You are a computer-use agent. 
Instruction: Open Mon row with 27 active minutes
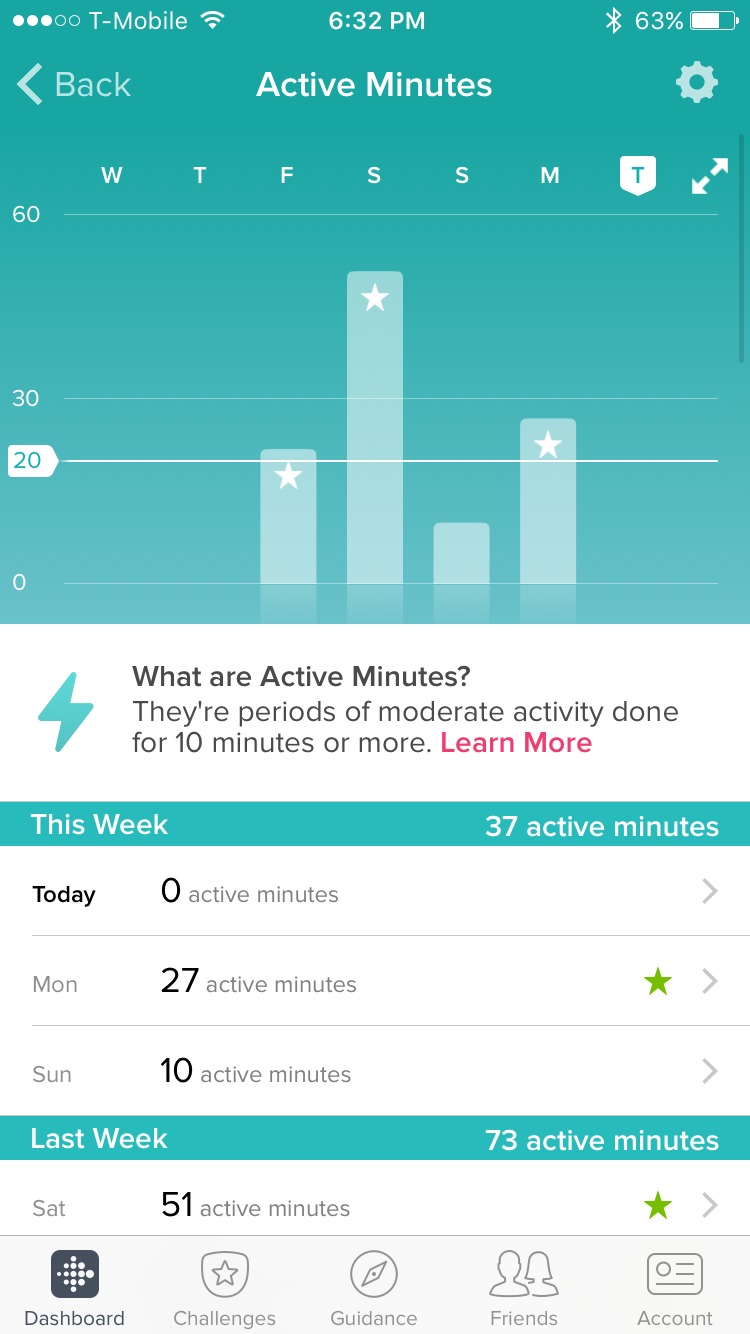(x=375, y=982)
